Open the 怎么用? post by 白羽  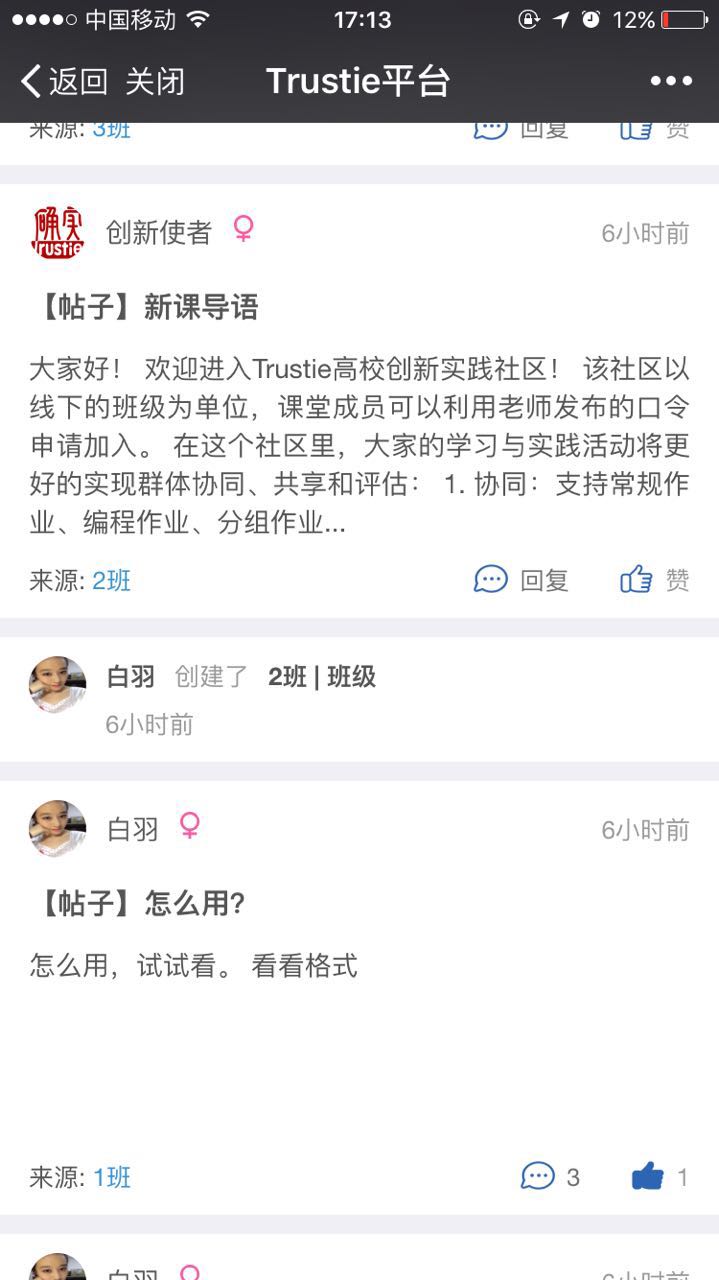[195, 904]
